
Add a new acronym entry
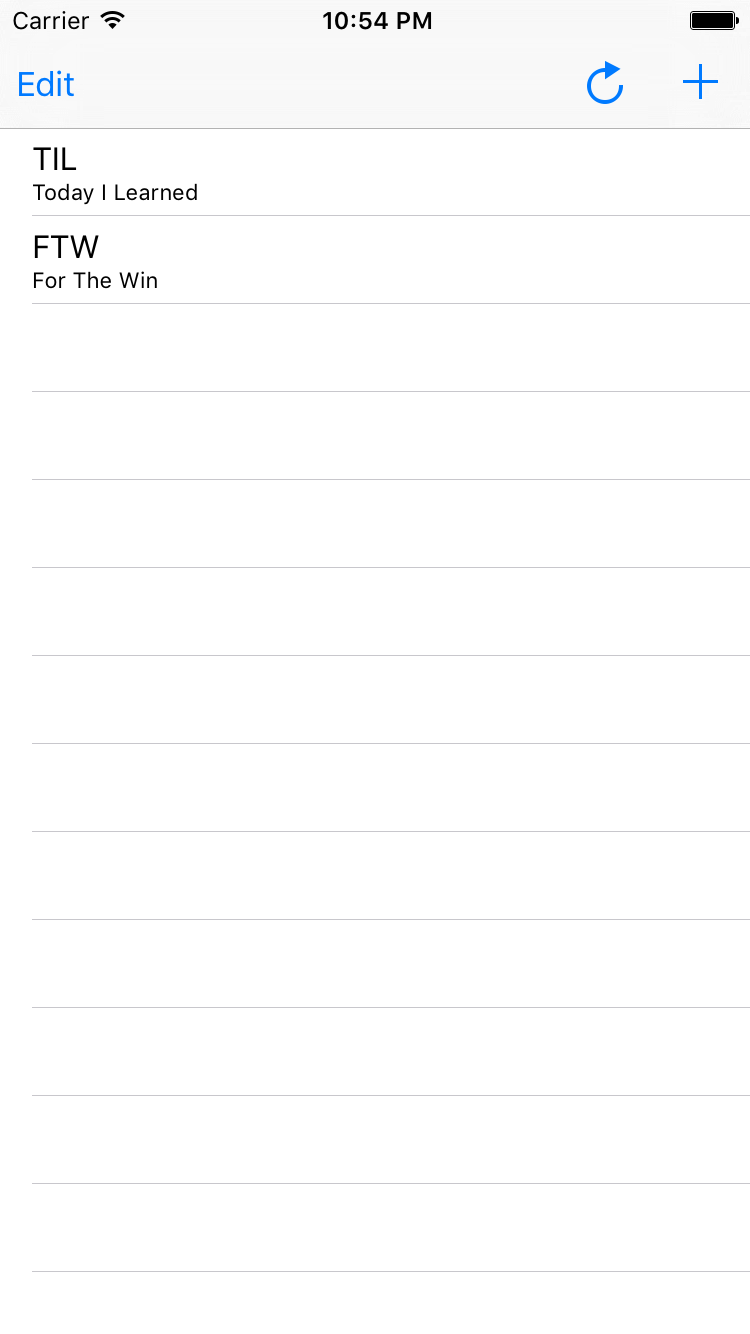click(x=700, y=82)
